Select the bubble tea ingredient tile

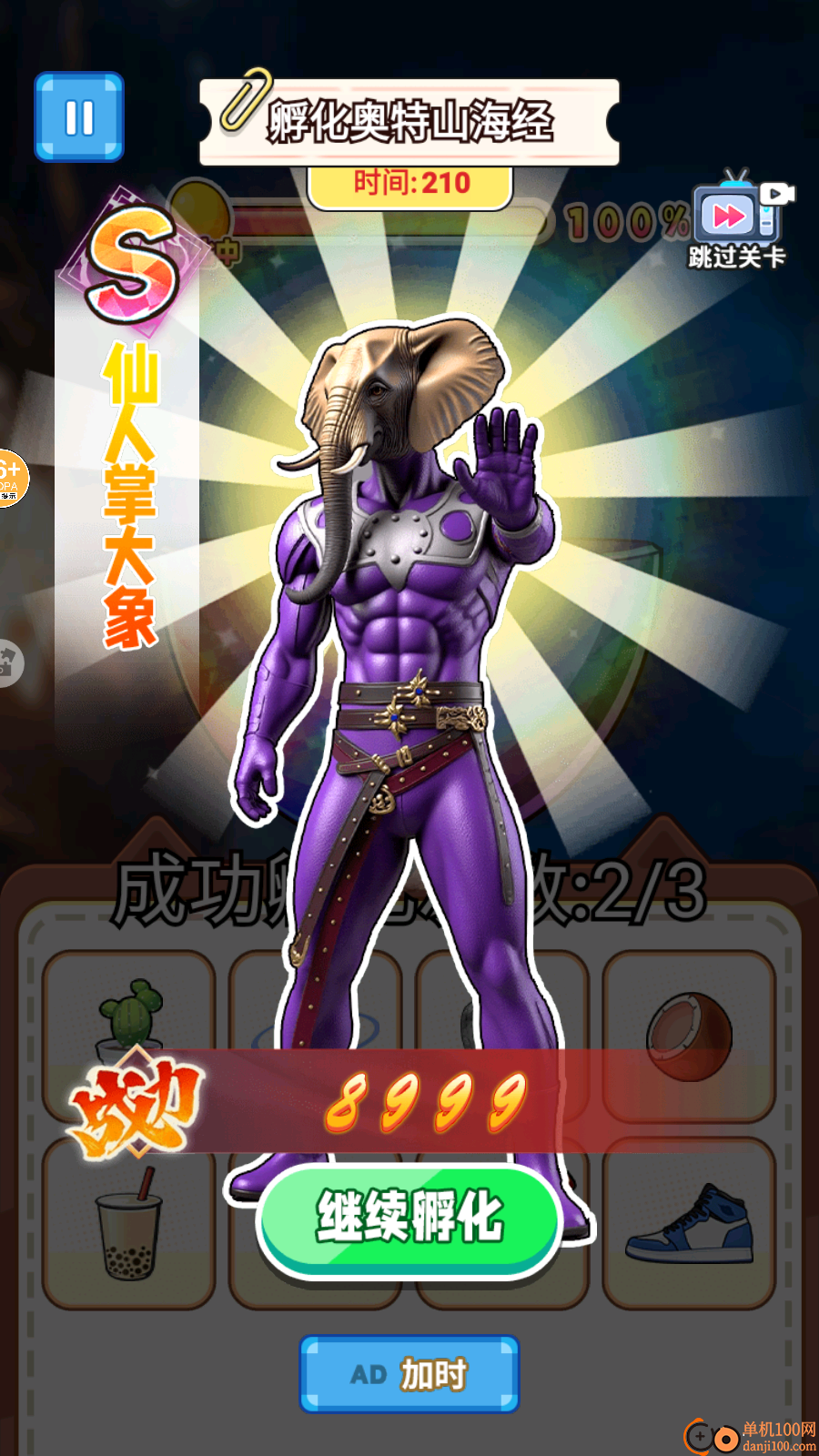pos(129,1224)
